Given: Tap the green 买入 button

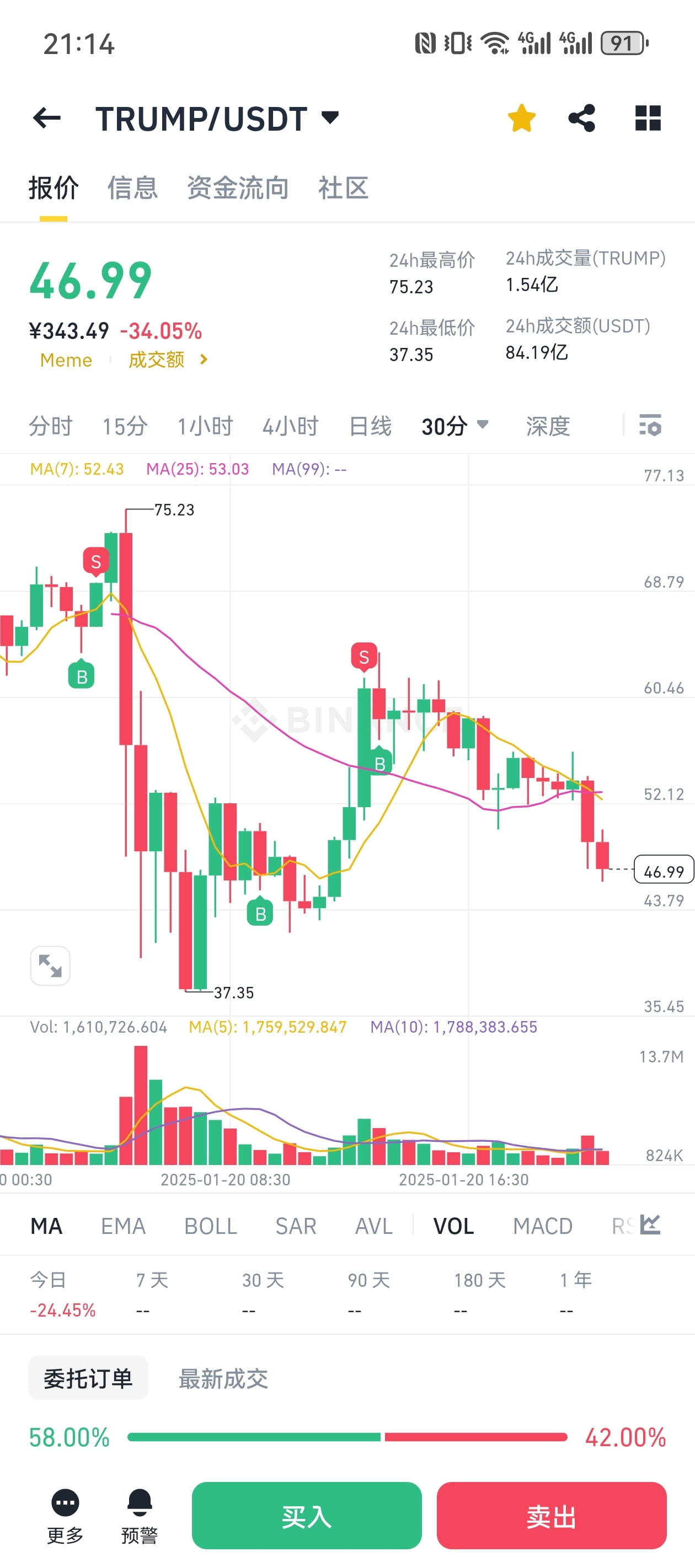Looking at the screenshot, I should pos(306,1515).
